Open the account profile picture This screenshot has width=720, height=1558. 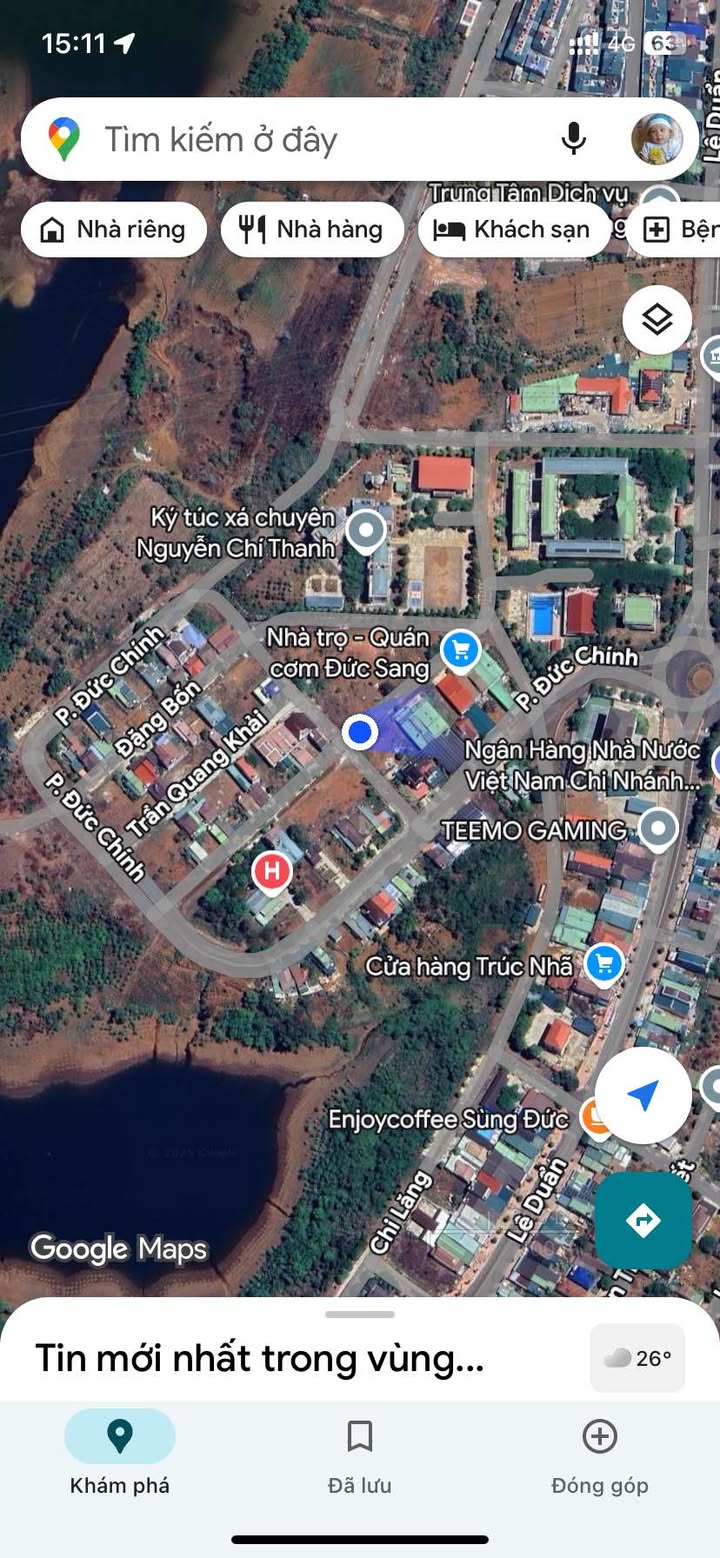pyautogui.click(x=657, y=139)
